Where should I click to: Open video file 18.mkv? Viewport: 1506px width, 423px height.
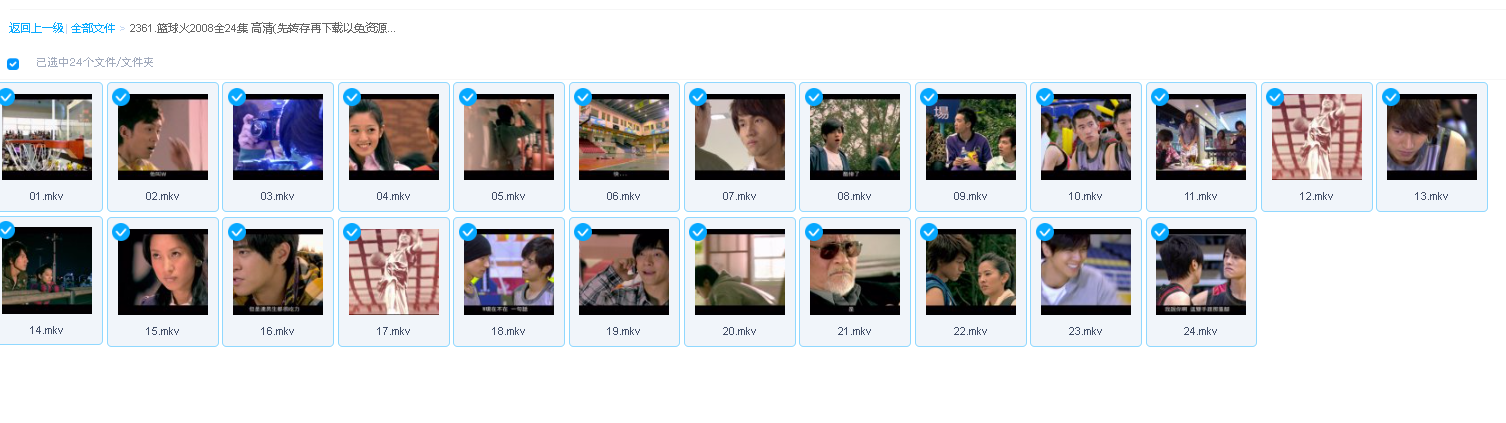508,272
